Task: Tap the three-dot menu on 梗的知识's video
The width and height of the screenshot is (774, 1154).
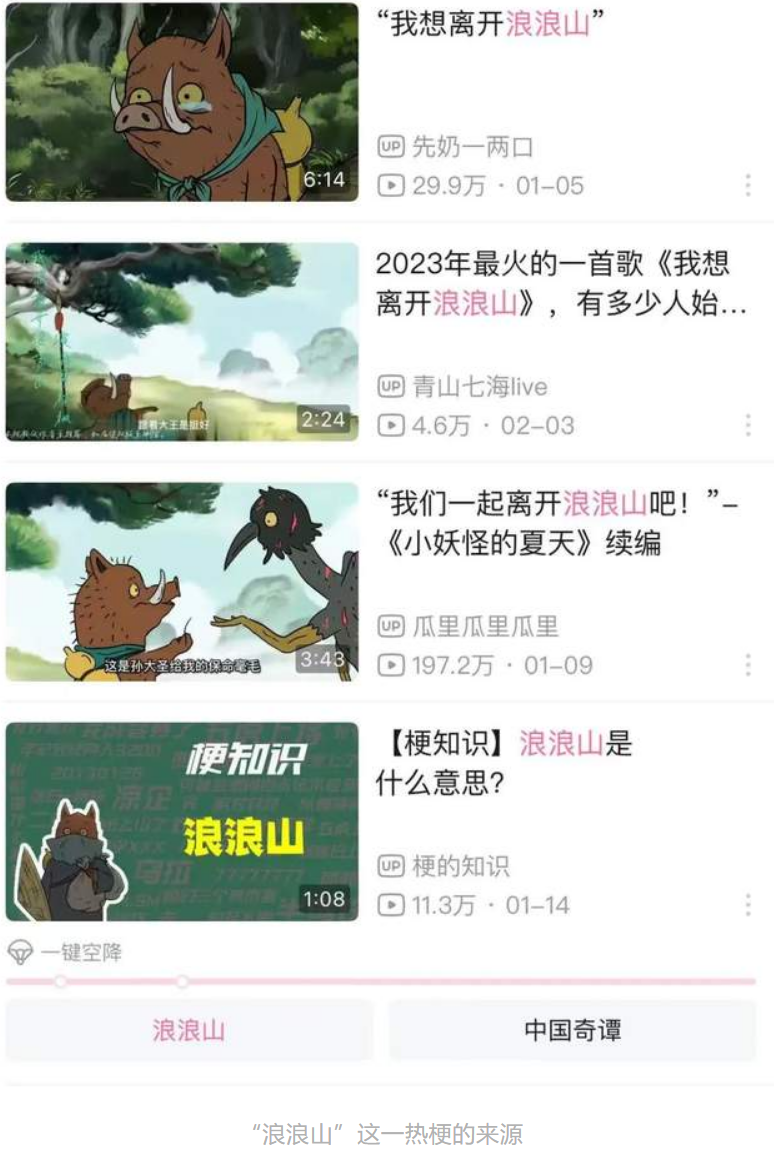Action: (748, 905)
